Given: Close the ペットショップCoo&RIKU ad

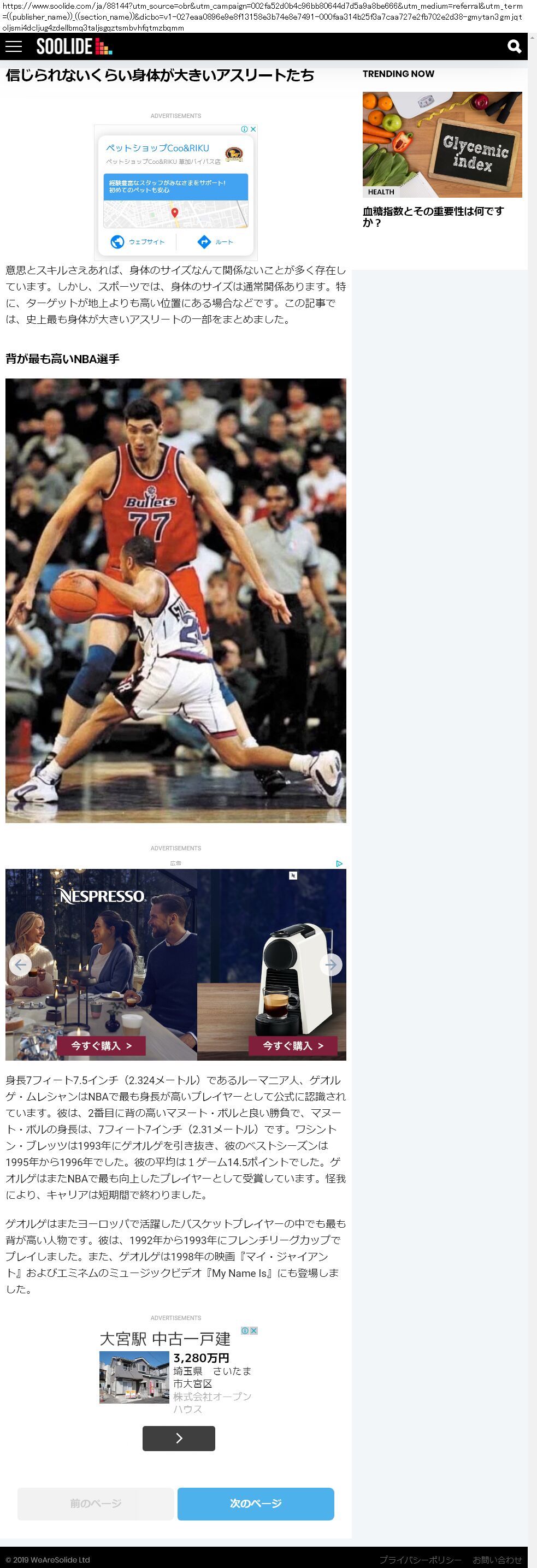Looking at the screenshot, I should coord(253,129).
